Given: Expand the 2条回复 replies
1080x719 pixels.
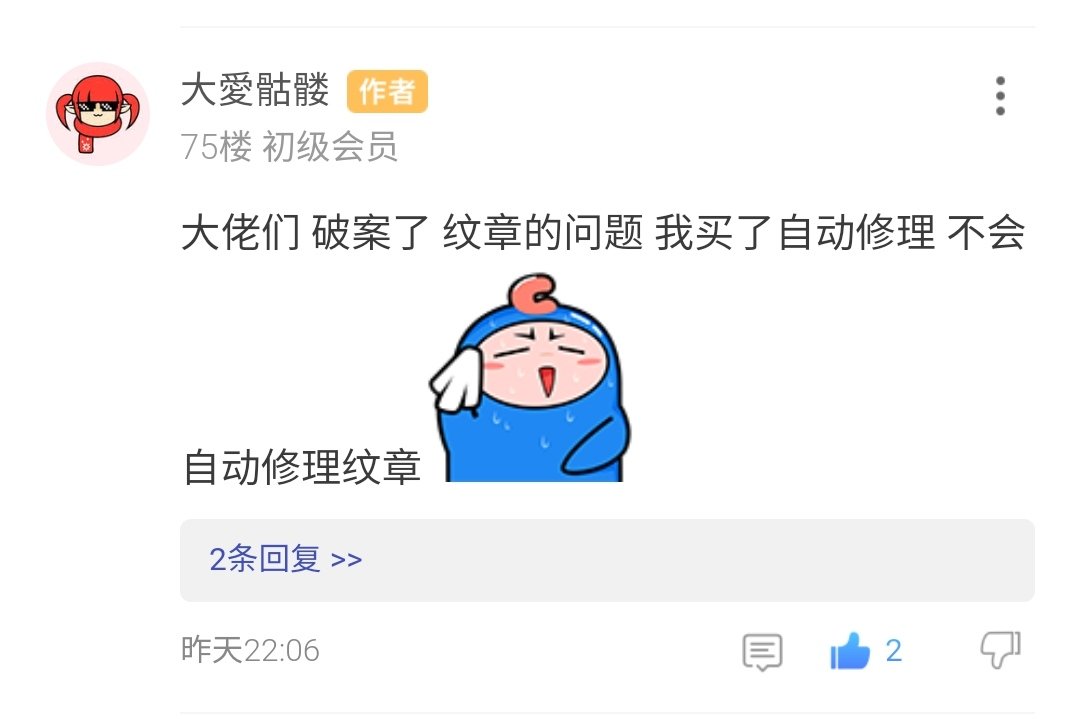Looking at the screenshot, I should 286,559.
